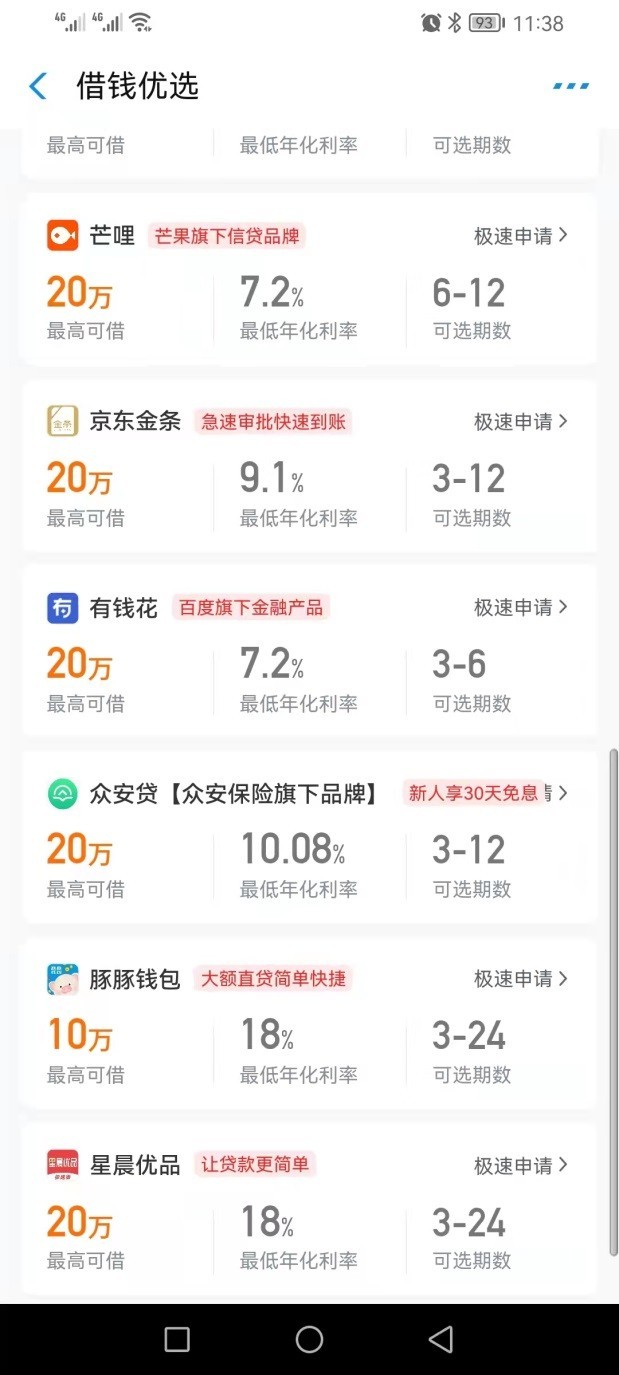
Task: Tap the system home button
Action: click(x=309, y=1339)
